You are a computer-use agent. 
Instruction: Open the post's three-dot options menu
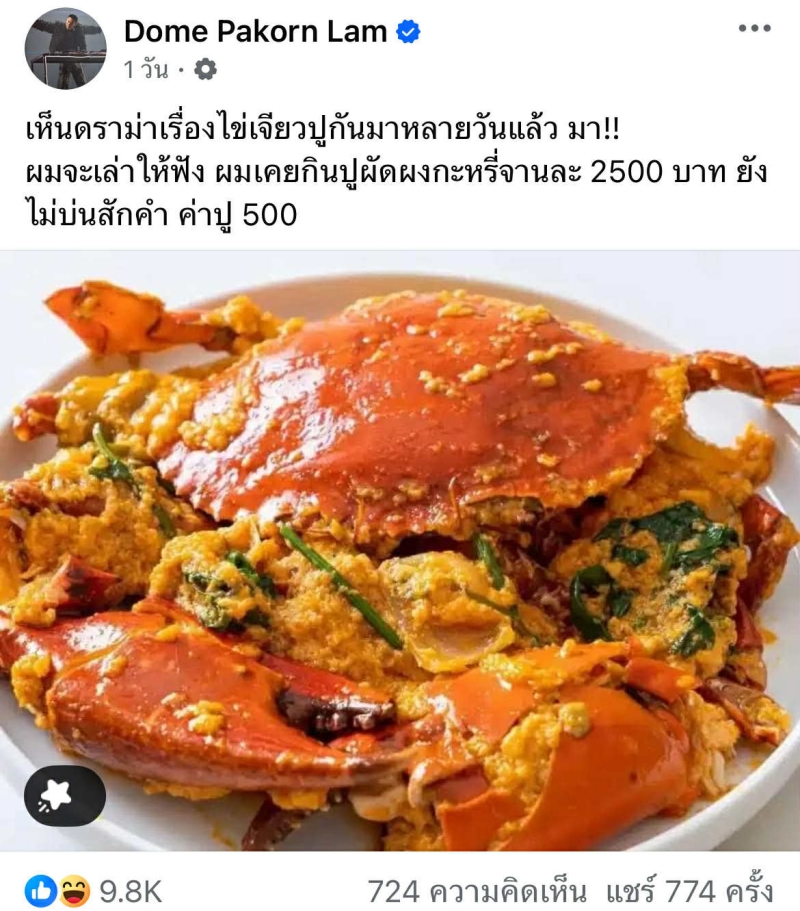coord(754,28)
